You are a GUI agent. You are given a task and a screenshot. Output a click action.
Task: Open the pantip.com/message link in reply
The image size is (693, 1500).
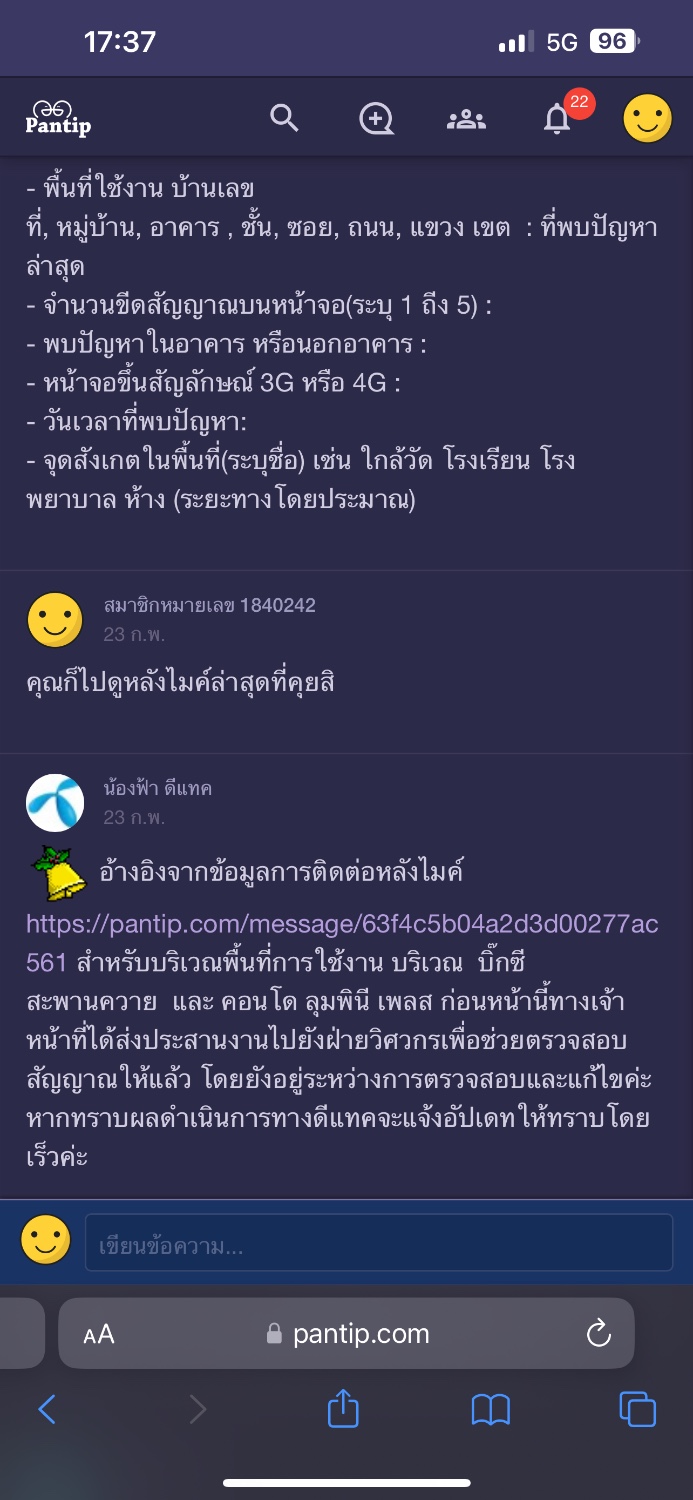pos(342,943)
